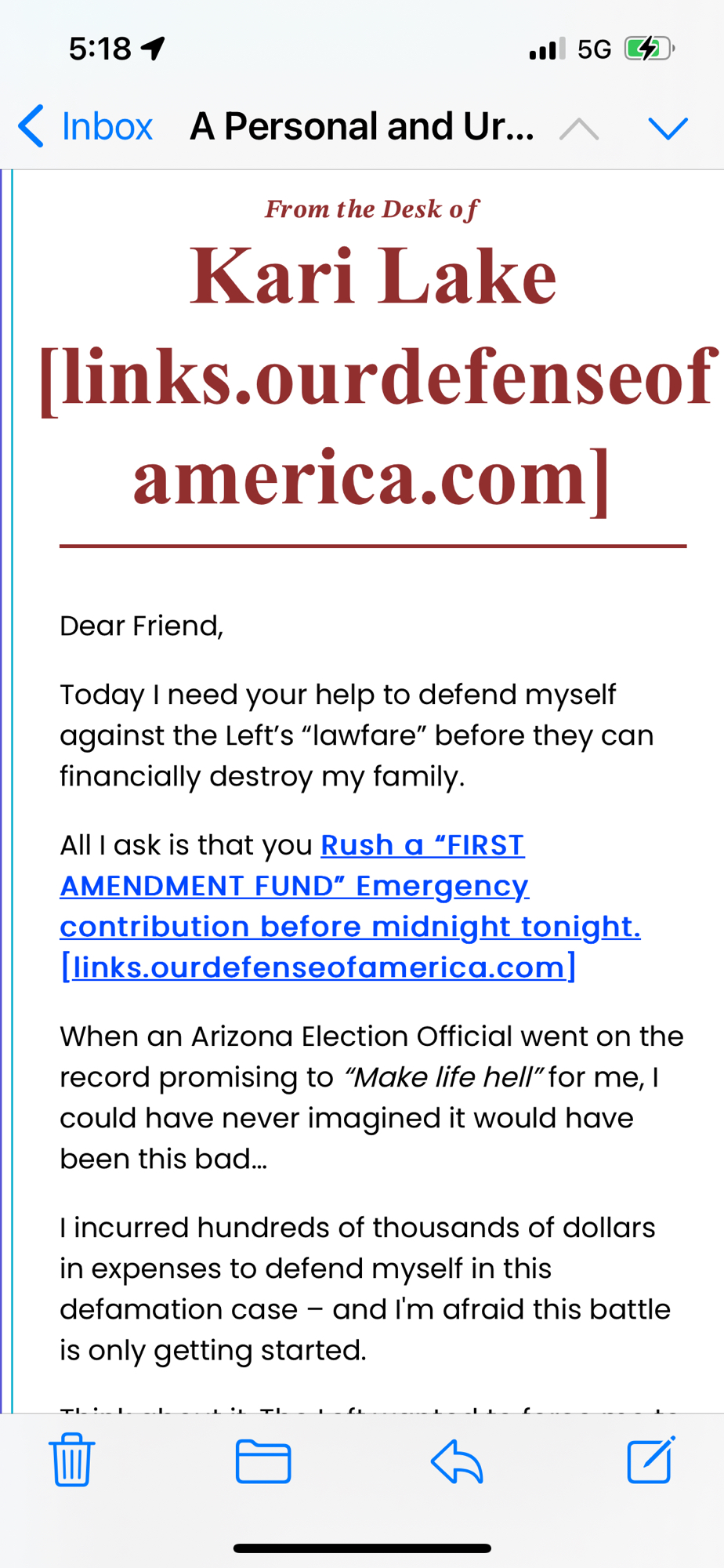Move this email to a folder
724x1568 pixels.
point(263,1461)
